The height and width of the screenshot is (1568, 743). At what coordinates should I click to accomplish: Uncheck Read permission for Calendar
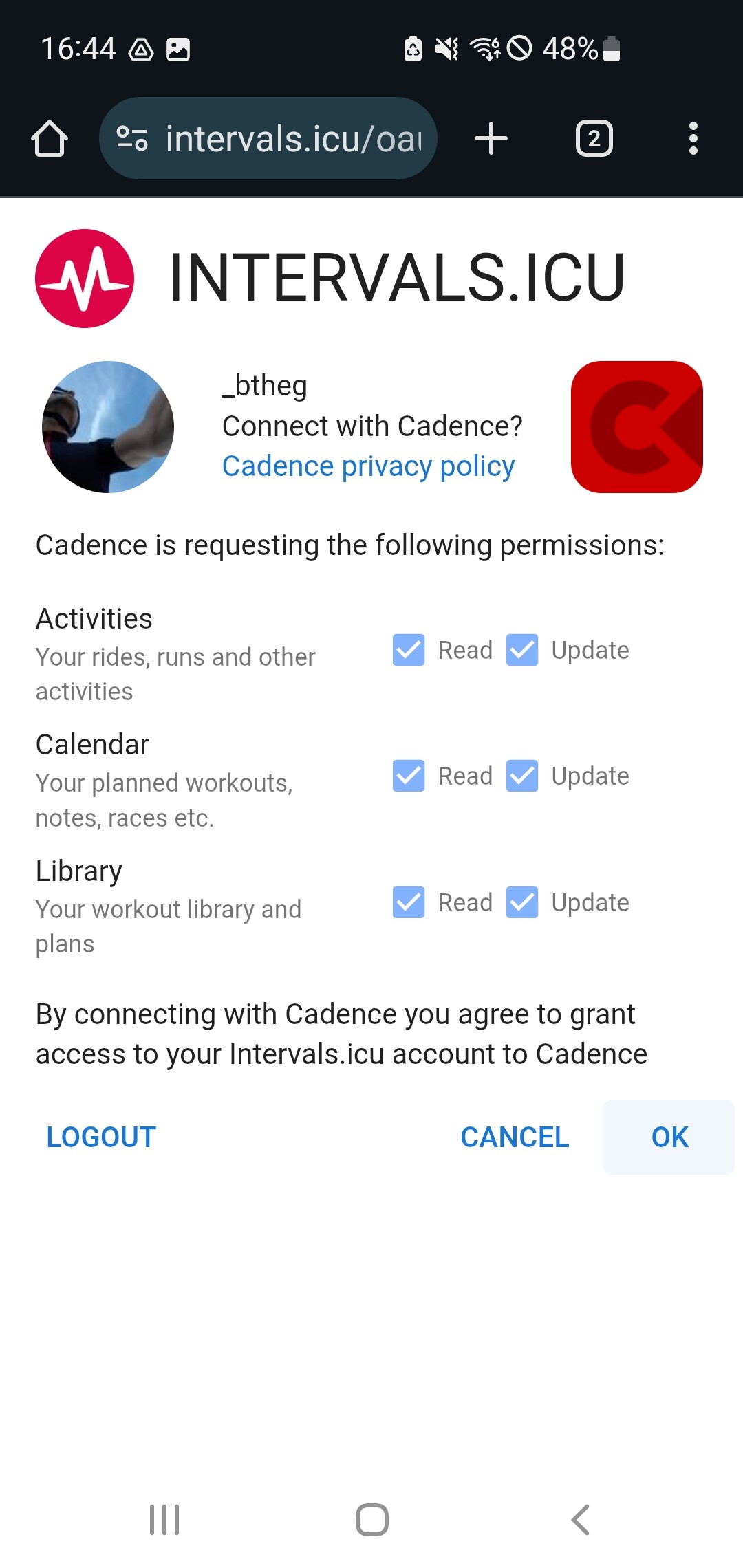[409, 776]
